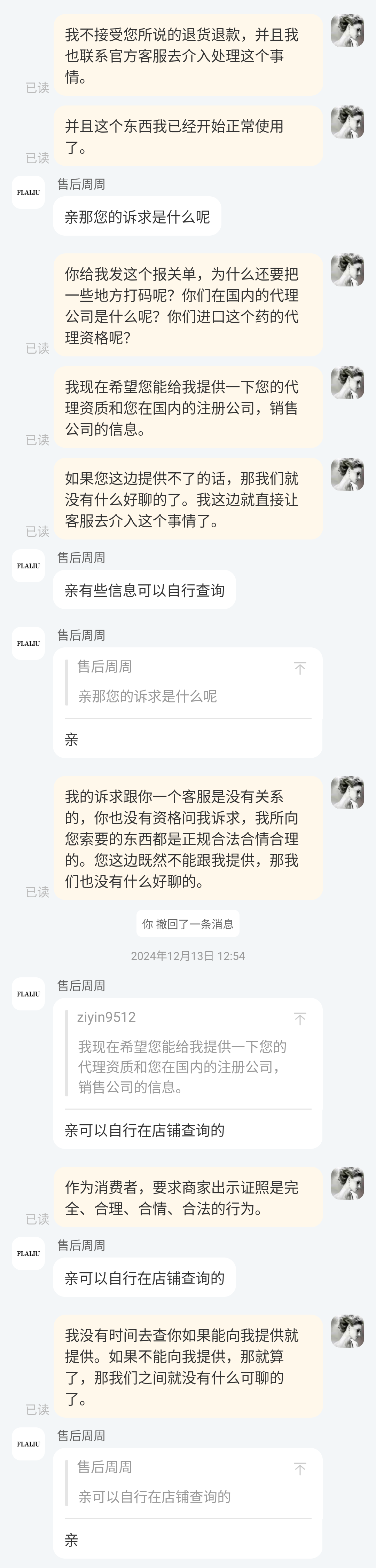376x1568 pixels.
Task: Open FLALIU avatar above the ziyin9512 quote reply
Action: [x=29, y=993]
